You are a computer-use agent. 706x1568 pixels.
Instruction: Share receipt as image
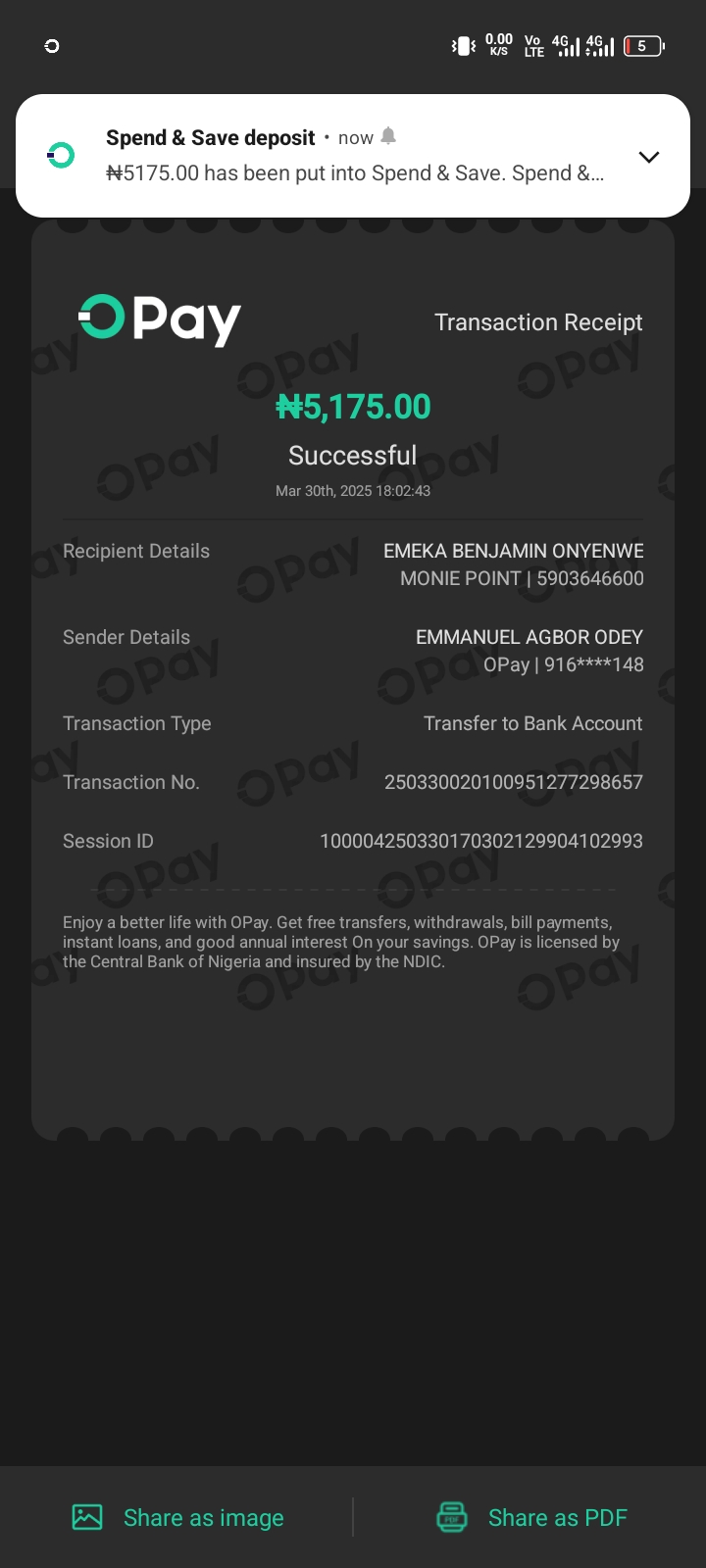click(178, 1517)
